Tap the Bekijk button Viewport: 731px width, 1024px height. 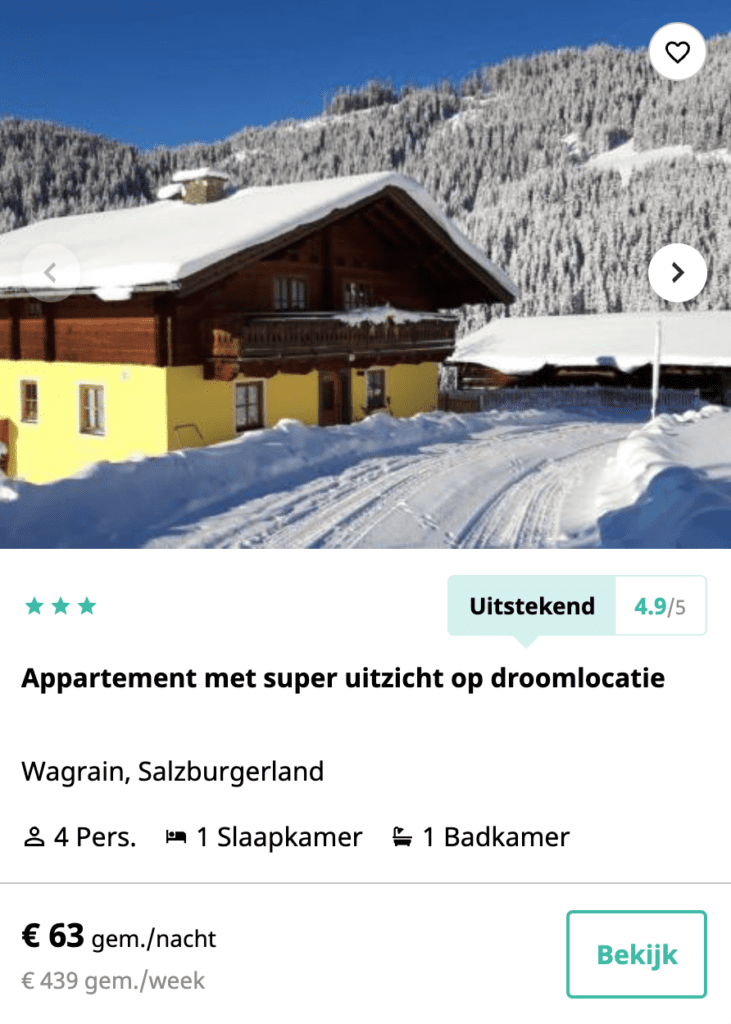[x=636, y=954]
